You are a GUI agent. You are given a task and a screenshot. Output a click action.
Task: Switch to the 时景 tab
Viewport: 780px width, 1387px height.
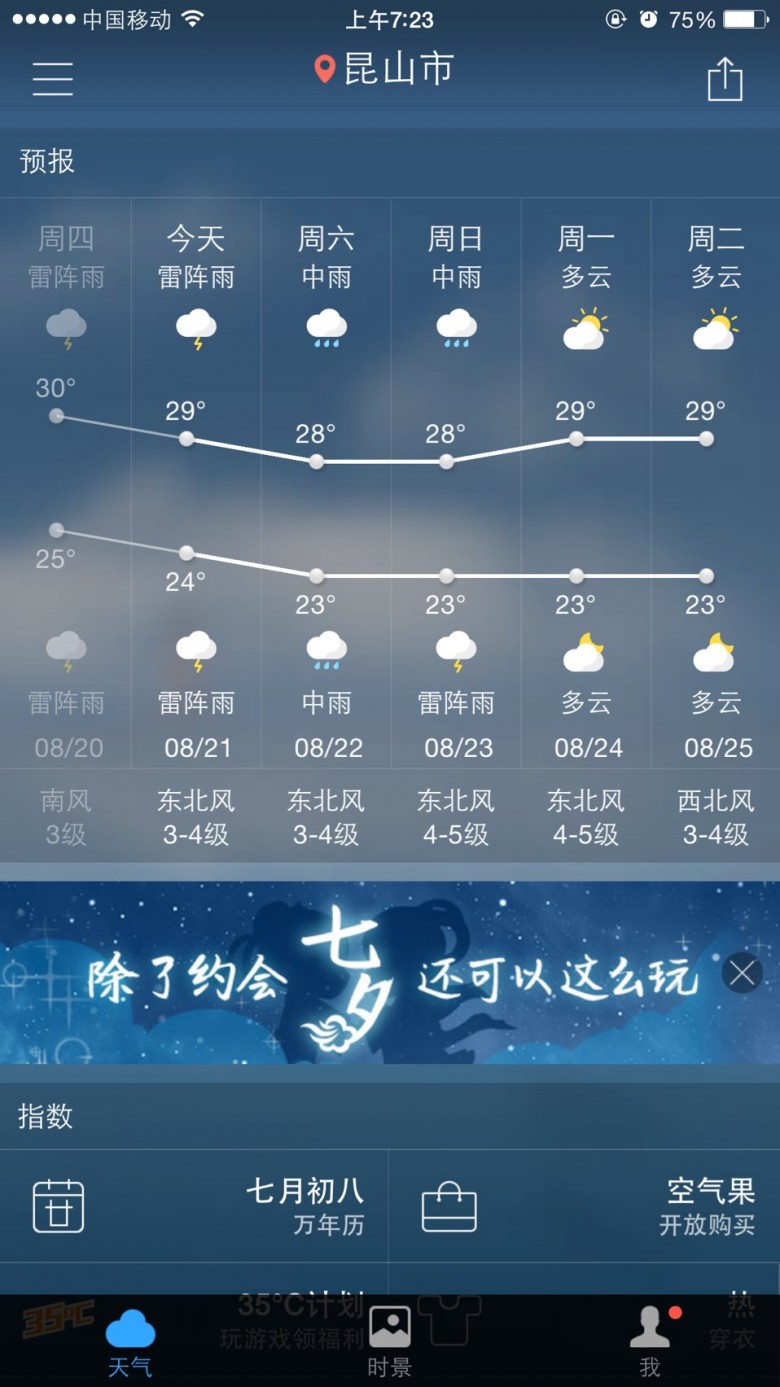[x=389, y=1342]
